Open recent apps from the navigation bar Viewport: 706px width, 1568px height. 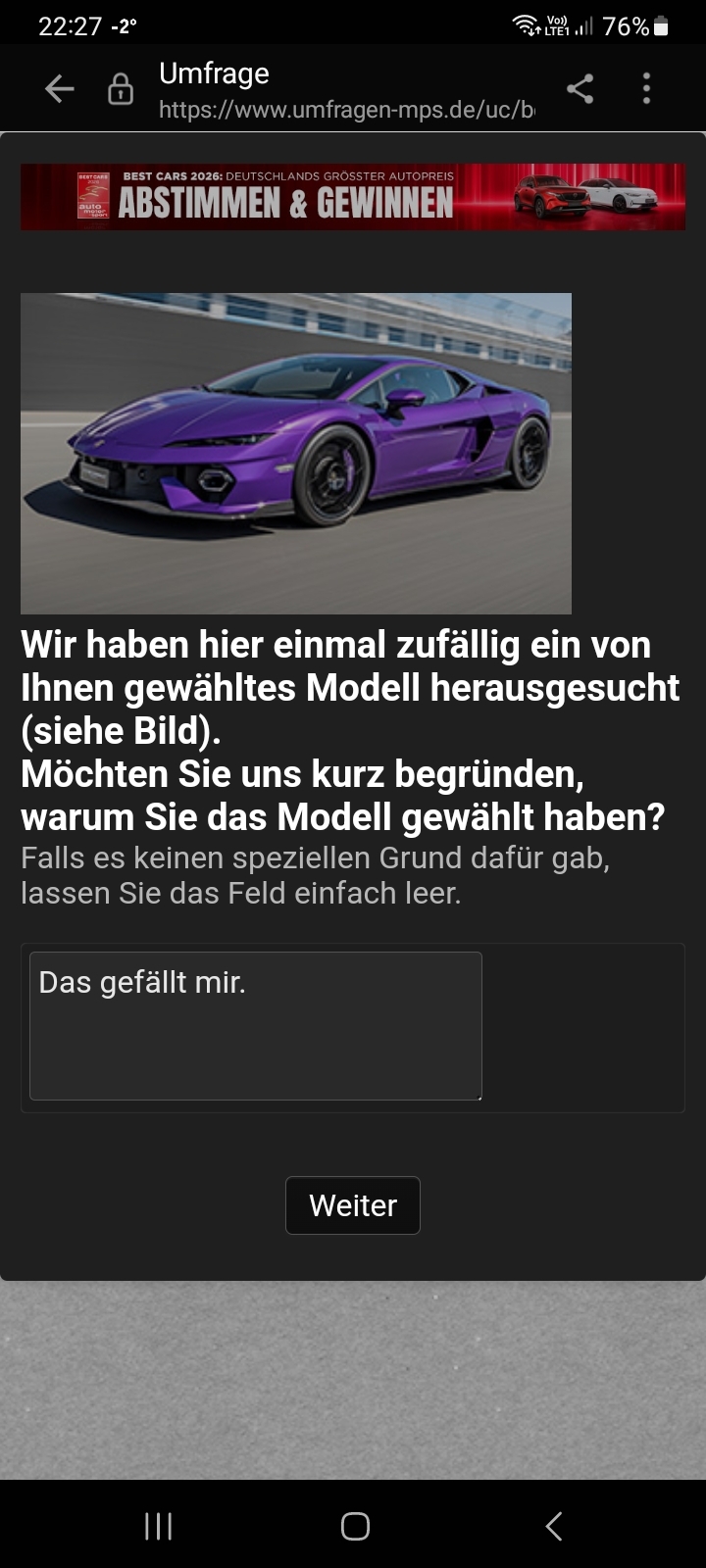(158, 1526)
